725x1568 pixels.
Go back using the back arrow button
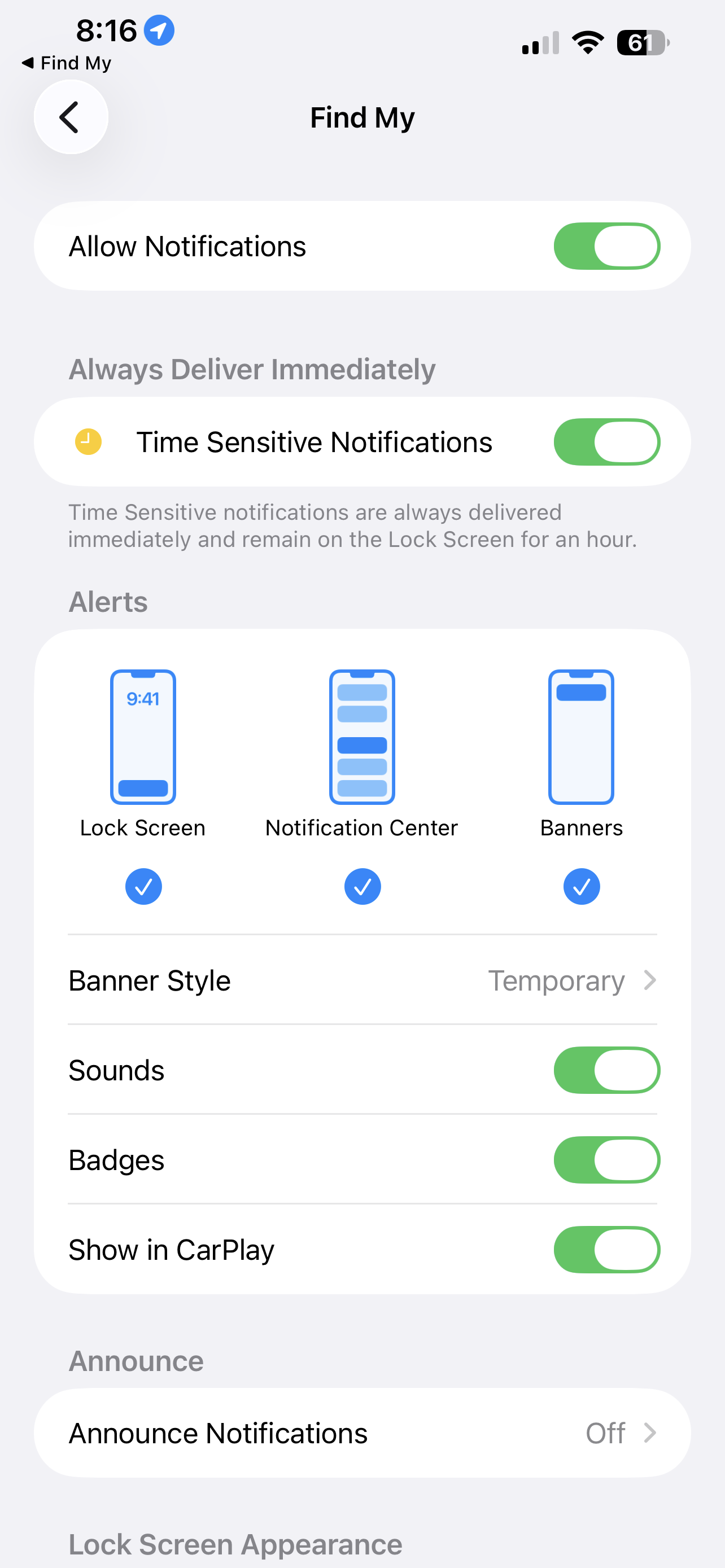coord(71,117)
